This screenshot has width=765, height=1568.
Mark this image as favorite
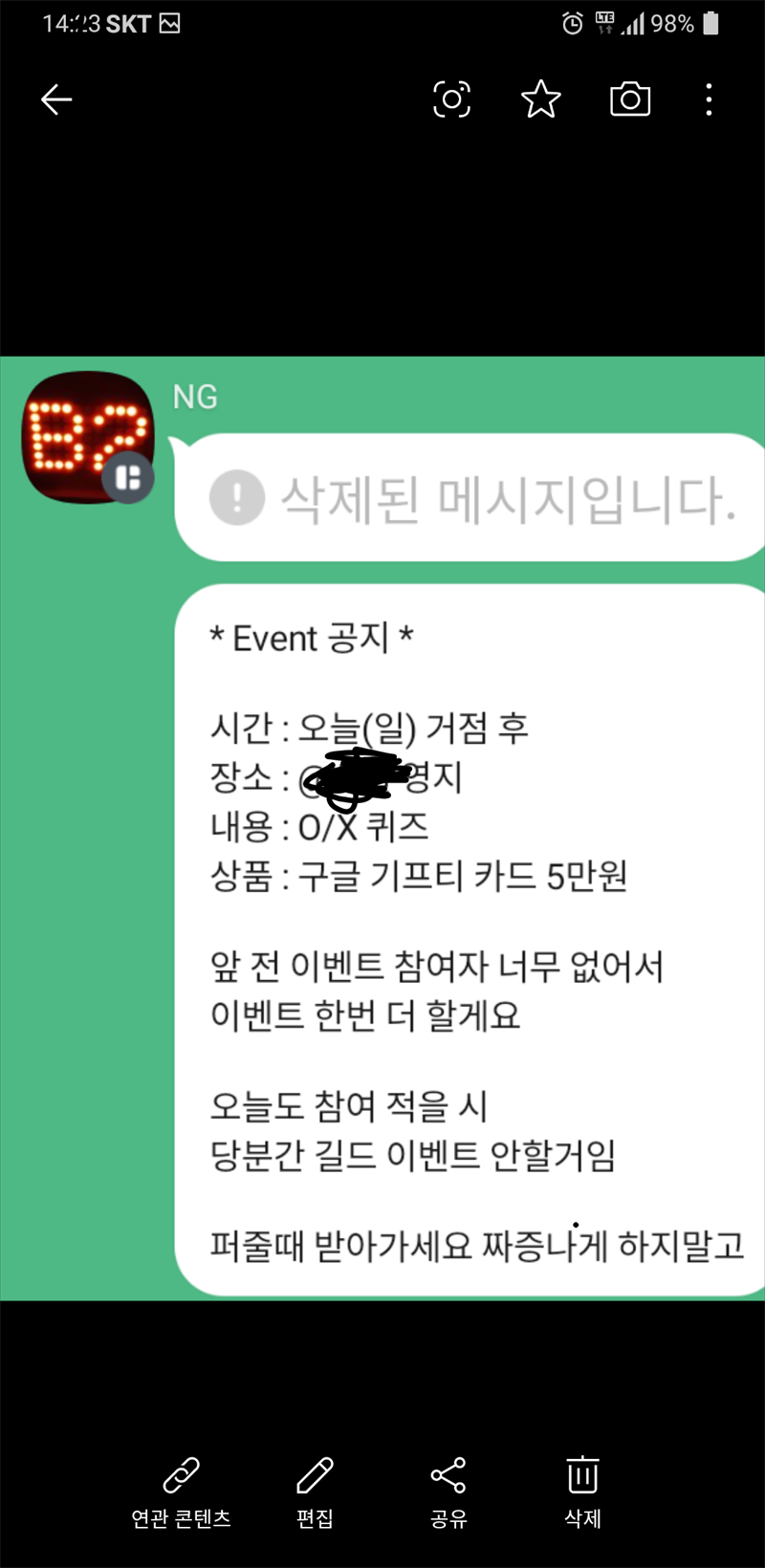(540, 99)
